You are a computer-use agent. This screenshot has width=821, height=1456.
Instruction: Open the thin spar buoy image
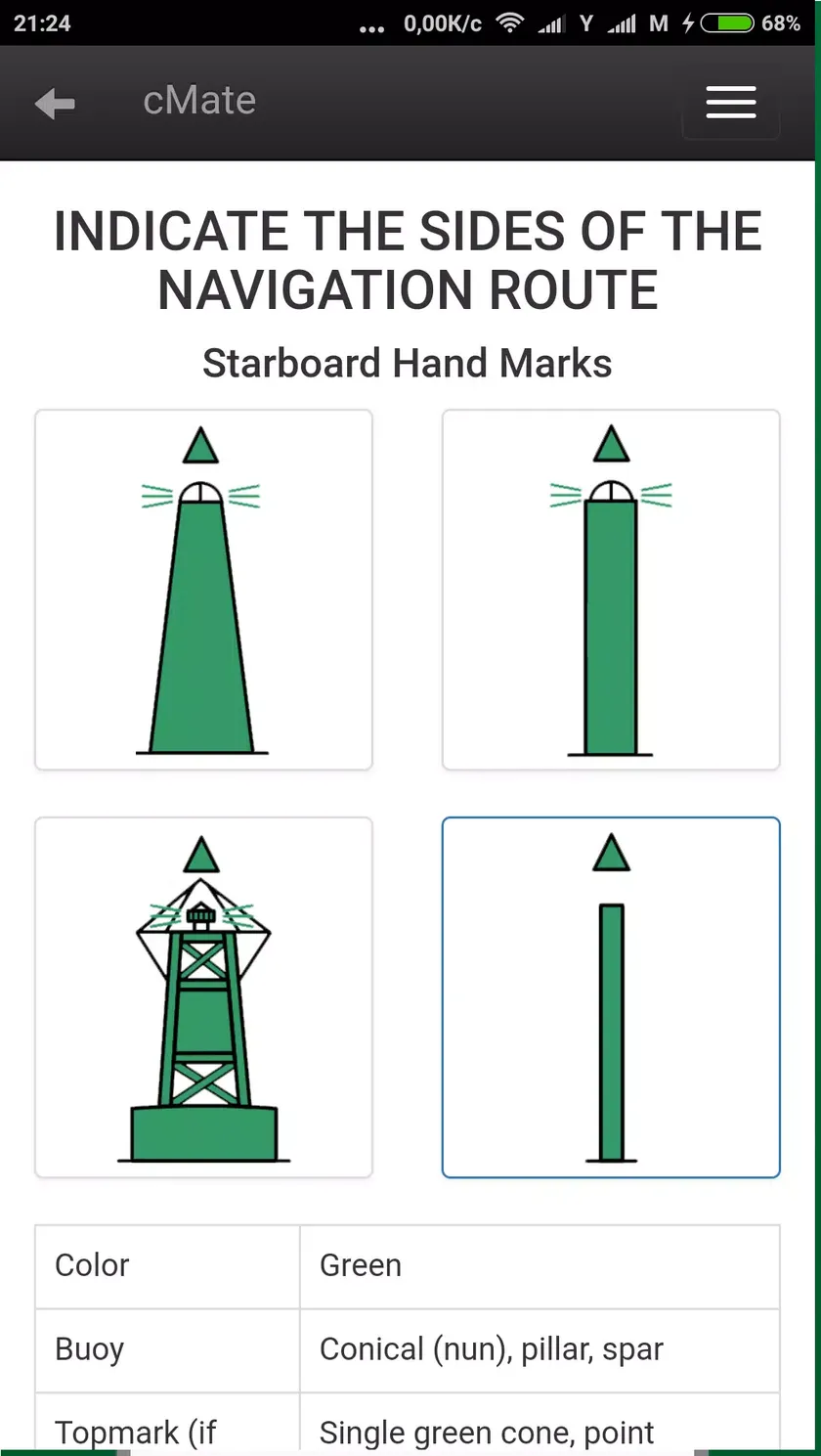pyautogui.click(x=611, y=997)
